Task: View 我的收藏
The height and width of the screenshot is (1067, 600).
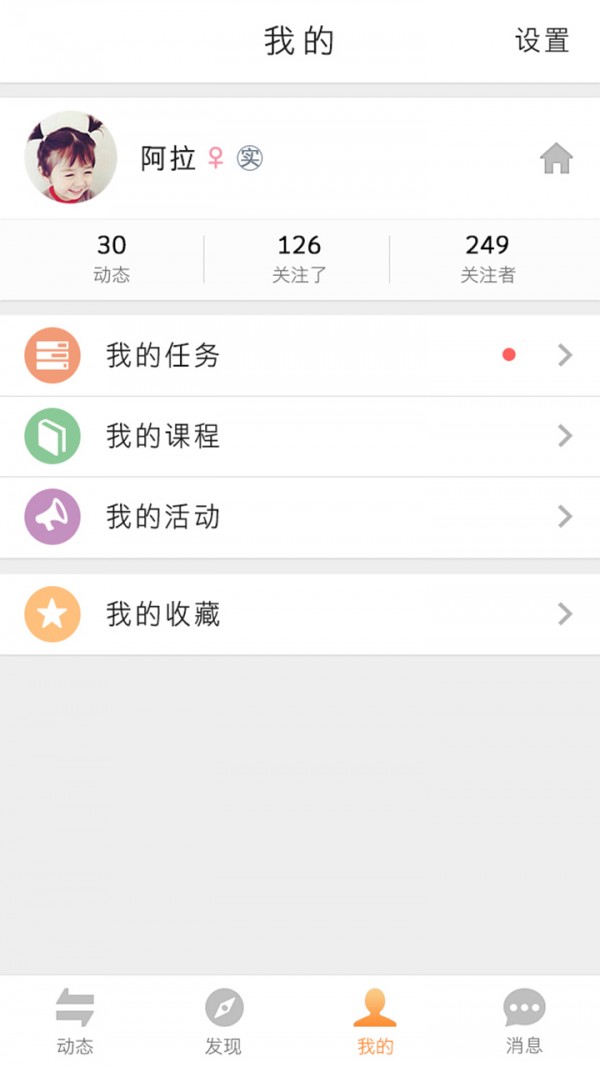Action: (300, 614)
